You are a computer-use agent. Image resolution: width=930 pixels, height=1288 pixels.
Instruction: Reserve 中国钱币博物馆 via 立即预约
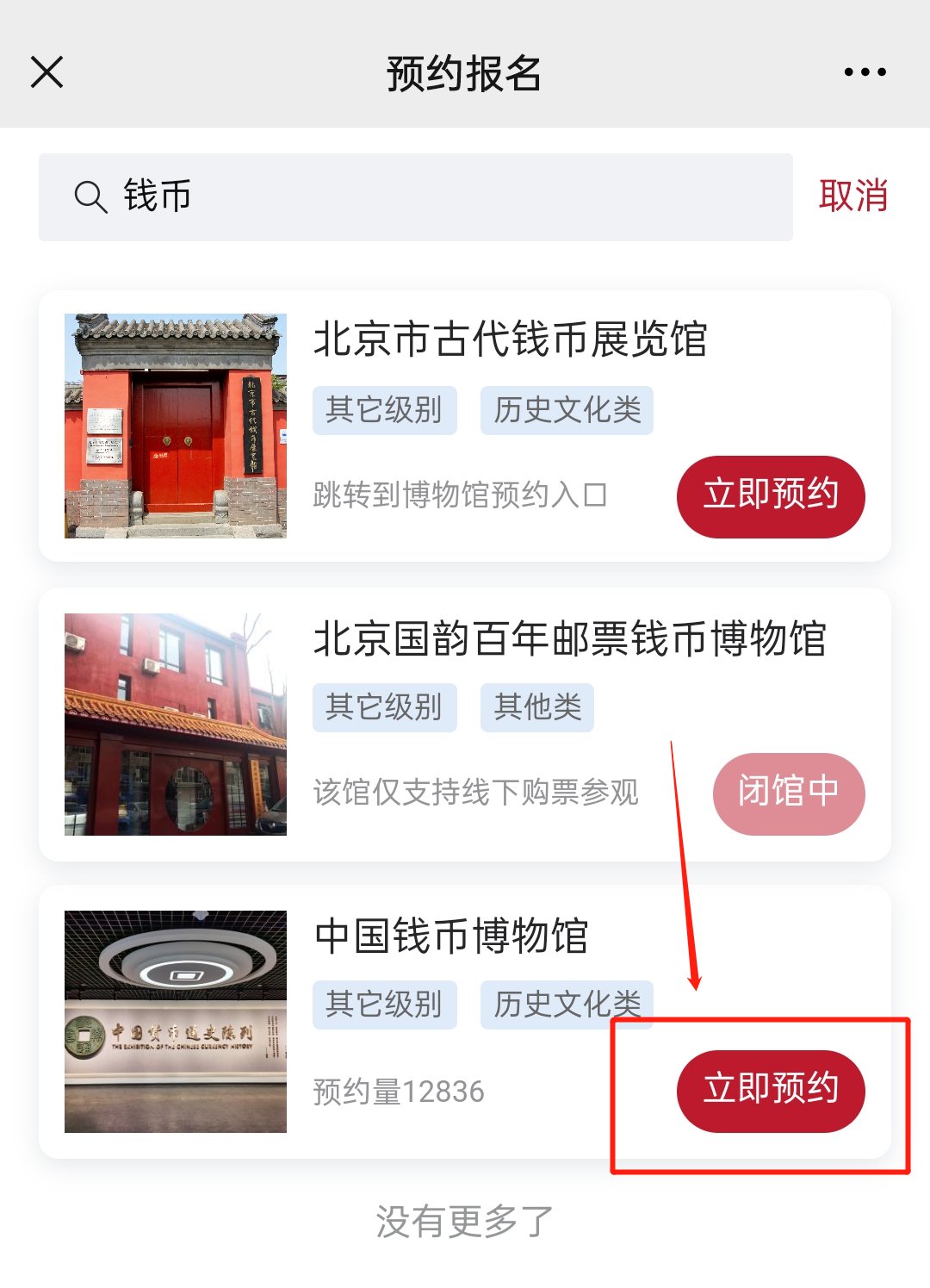[771, 1090]
